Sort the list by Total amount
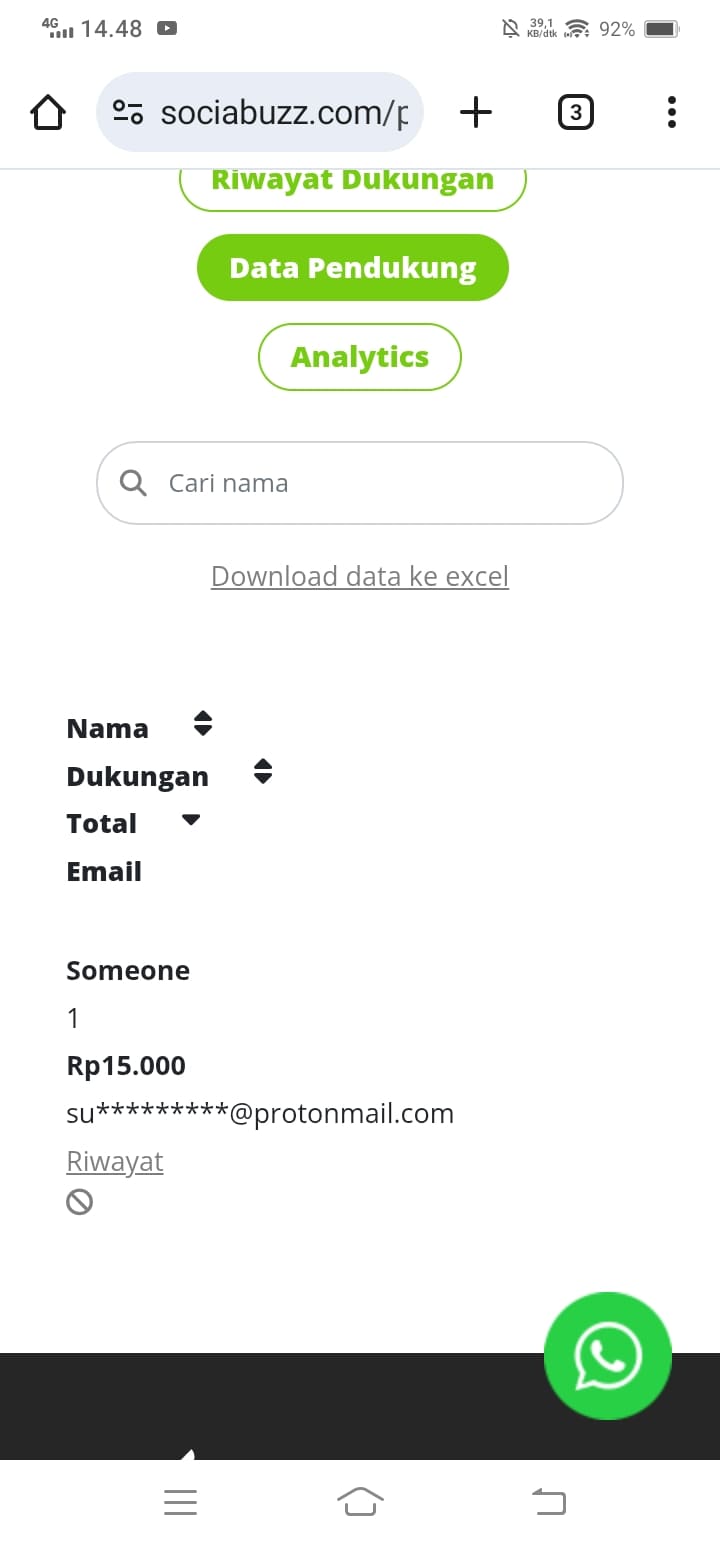 click(x=191, y=820)
